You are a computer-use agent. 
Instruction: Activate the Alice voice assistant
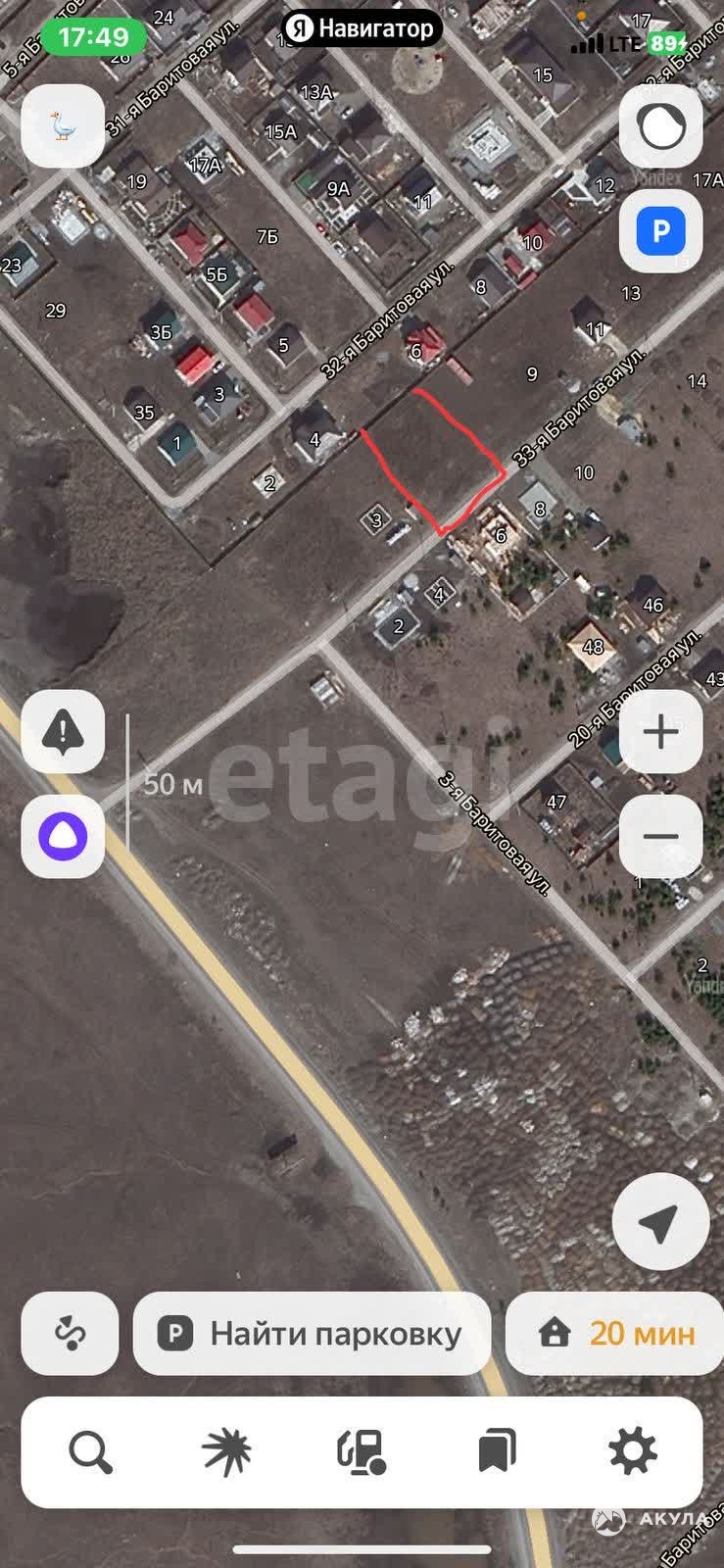pos(63,836)
